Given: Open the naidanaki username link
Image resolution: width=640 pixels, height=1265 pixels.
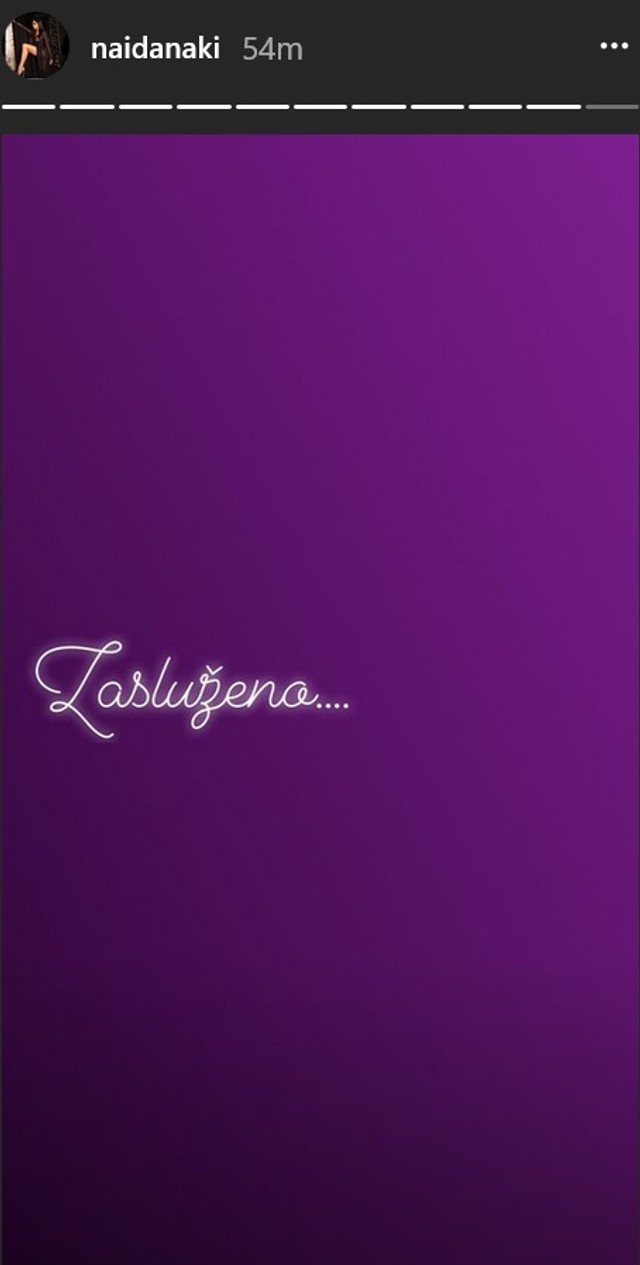Looking at the screenshot, I should point(155,48).
